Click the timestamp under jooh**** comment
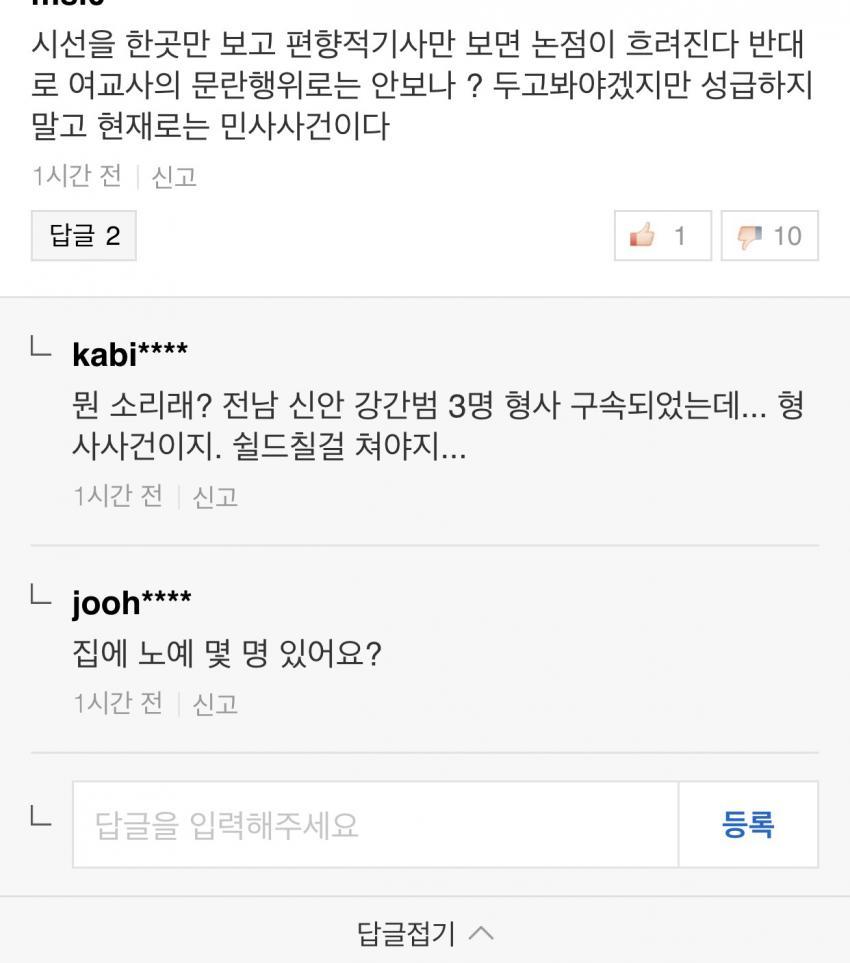Viewport: 850px width, 963px height. coord(121,702)
